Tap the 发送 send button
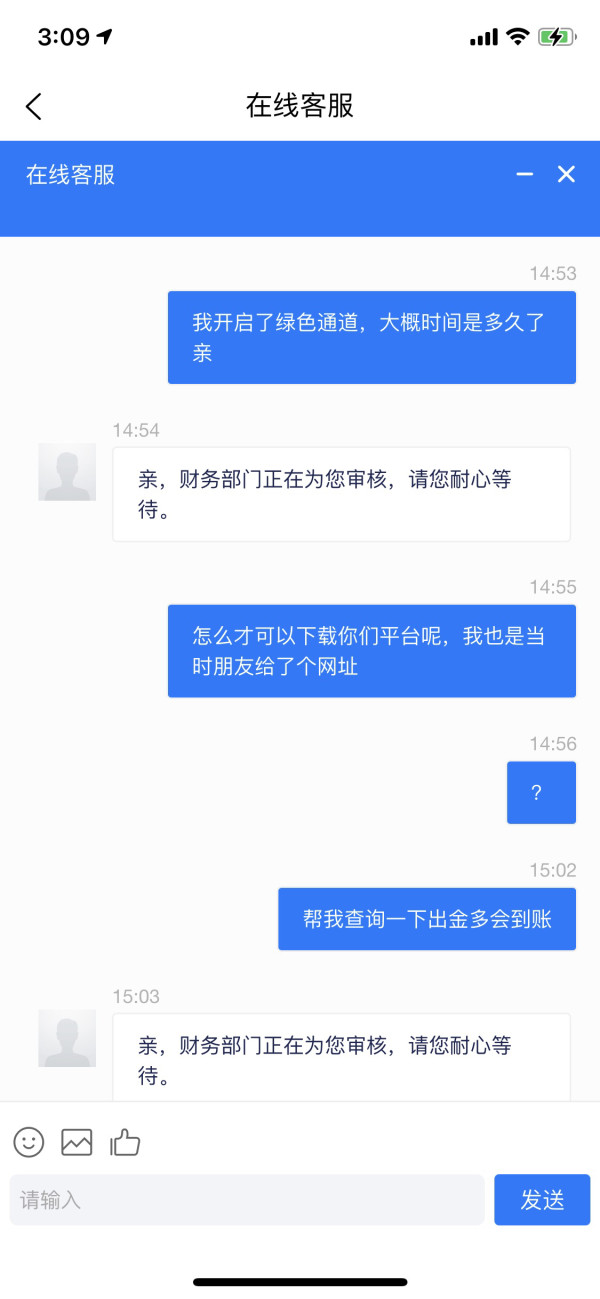Viewport: 600px width, 1299px height. click(542, 1200)
